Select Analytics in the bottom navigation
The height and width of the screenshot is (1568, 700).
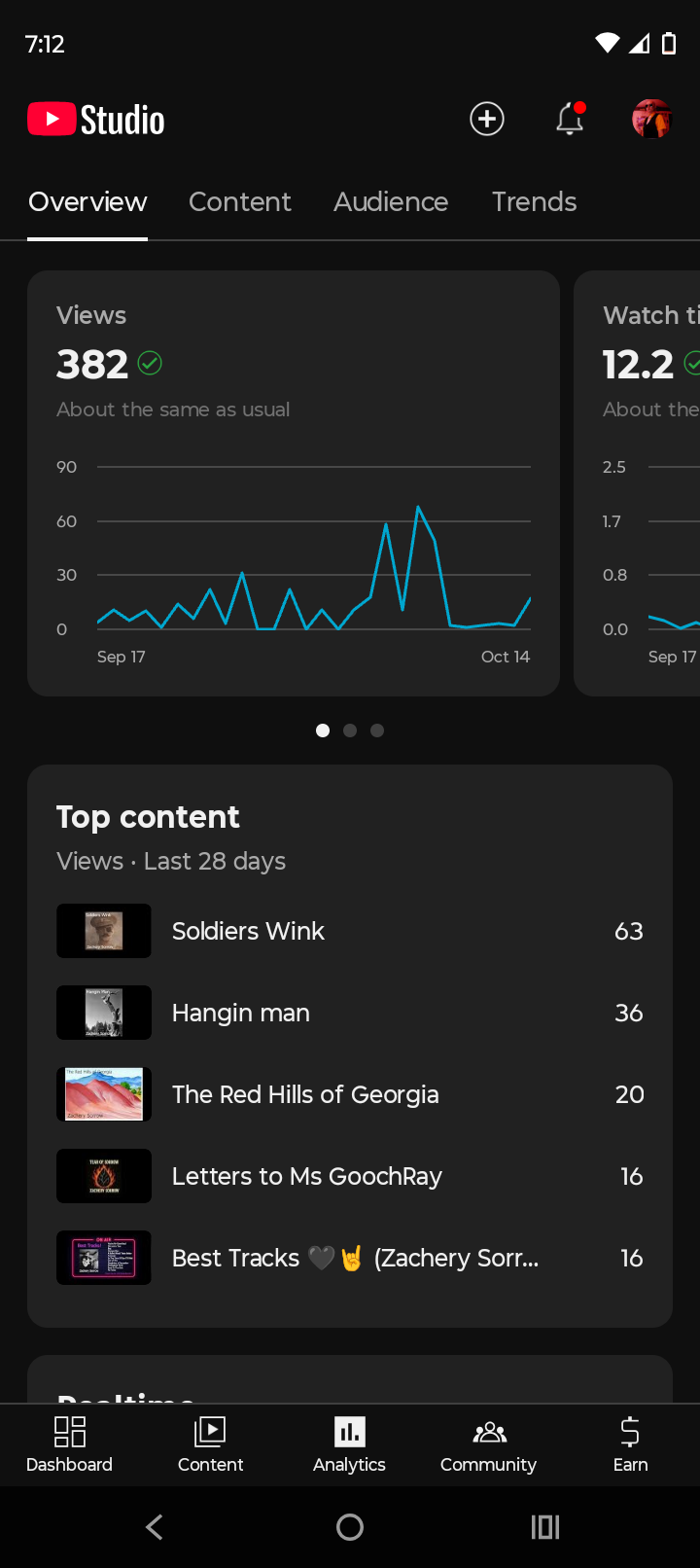[349, 1444]
